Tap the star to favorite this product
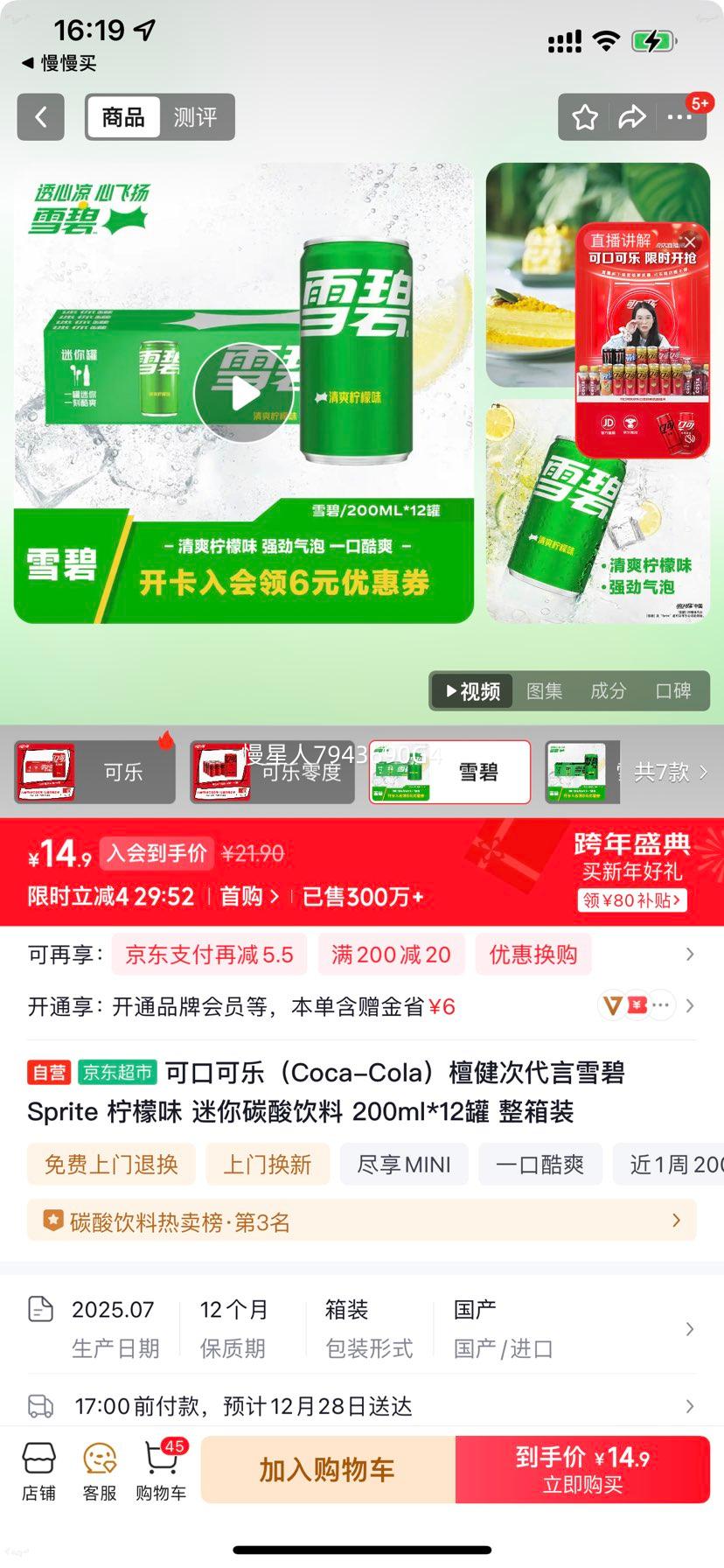The height and width of the screenshot is (1568, 724). tap(584, 116)
